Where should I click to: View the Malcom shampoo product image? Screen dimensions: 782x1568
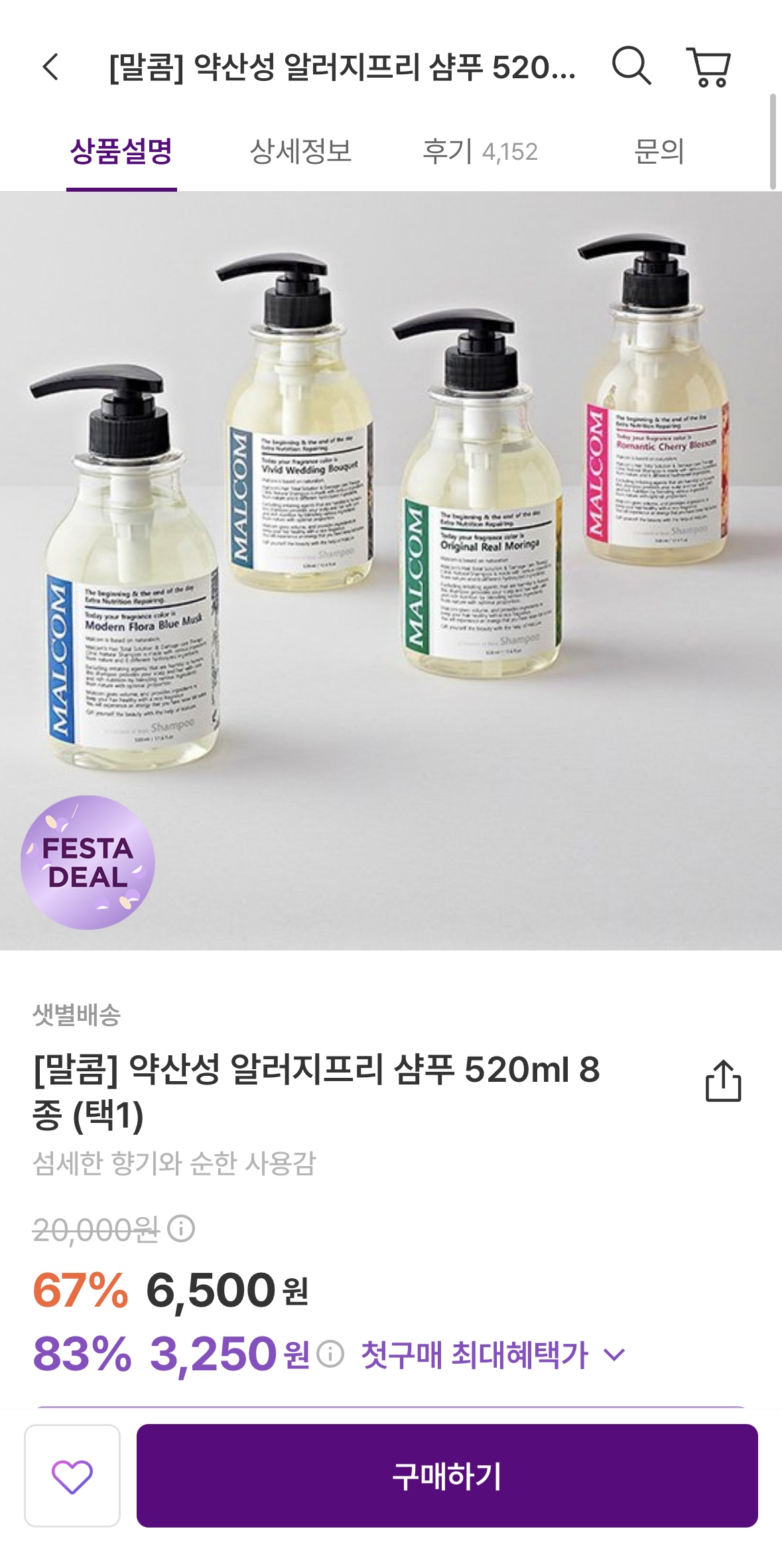click(391, 570)
